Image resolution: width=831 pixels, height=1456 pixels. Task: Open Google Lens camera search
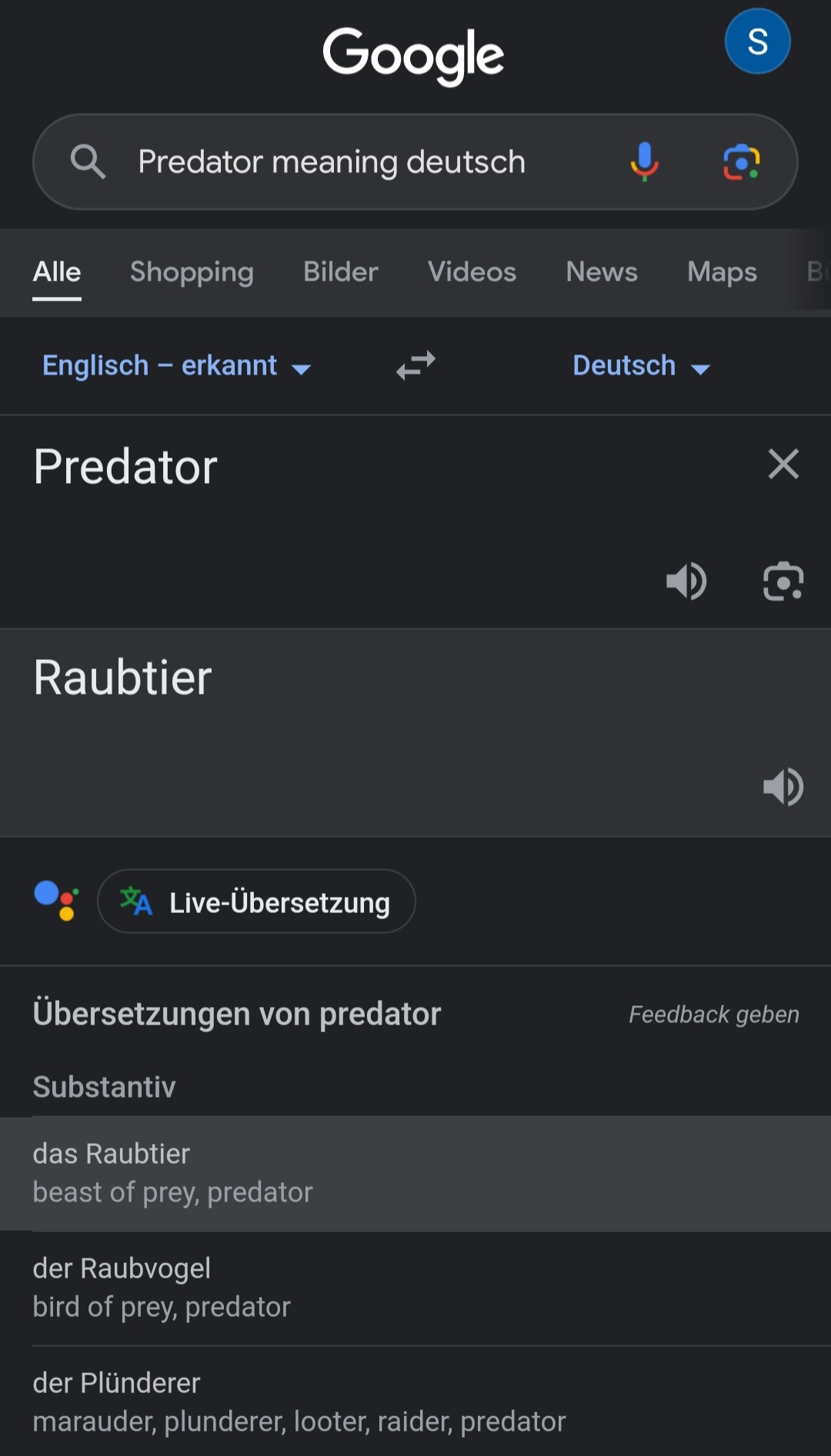click(x=741, y=162)
